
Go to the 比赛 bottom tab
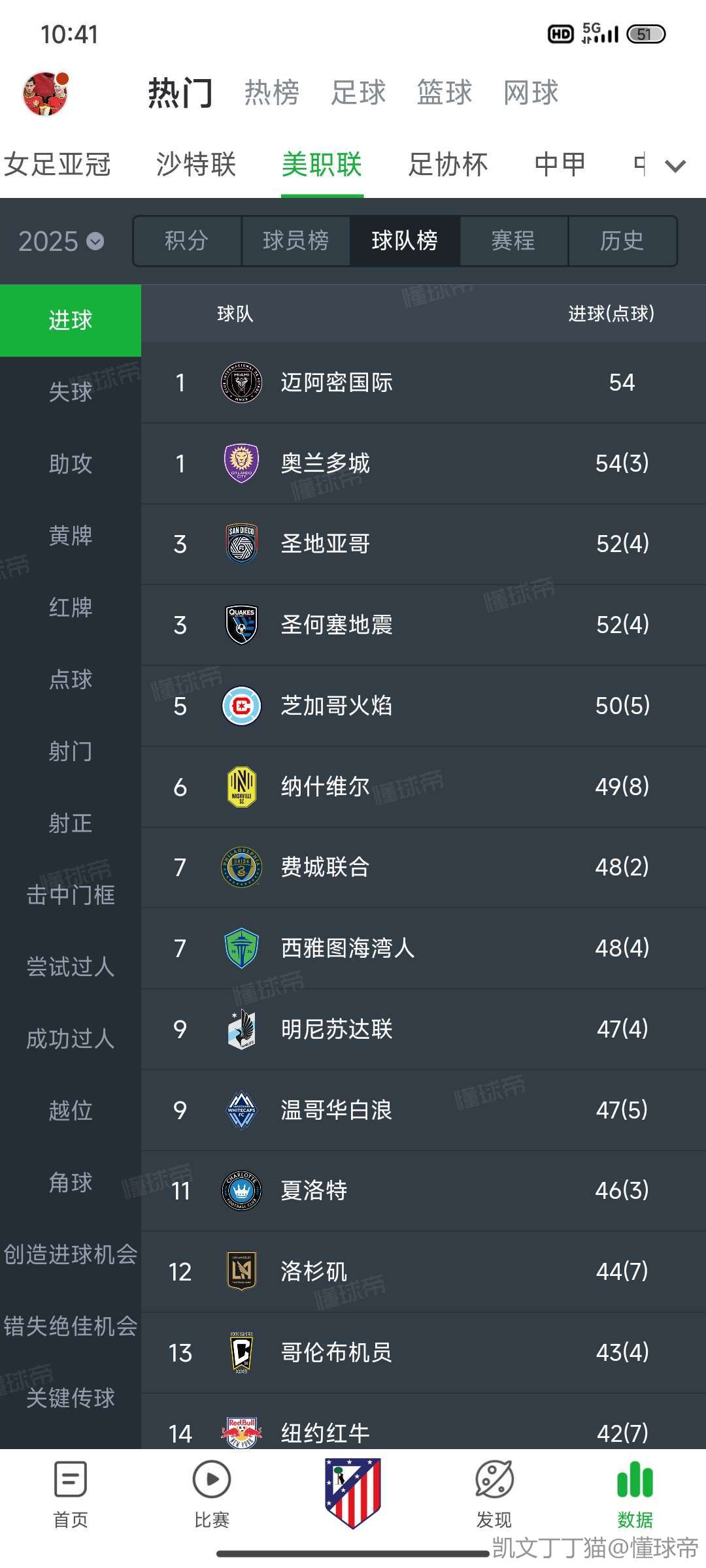click(212, 1495)
